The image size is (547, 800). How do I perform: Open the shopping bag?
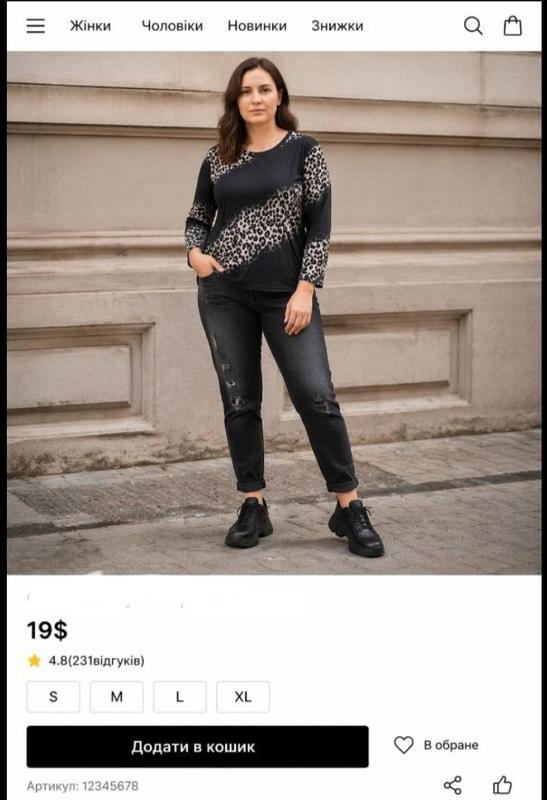click(513, 26)
